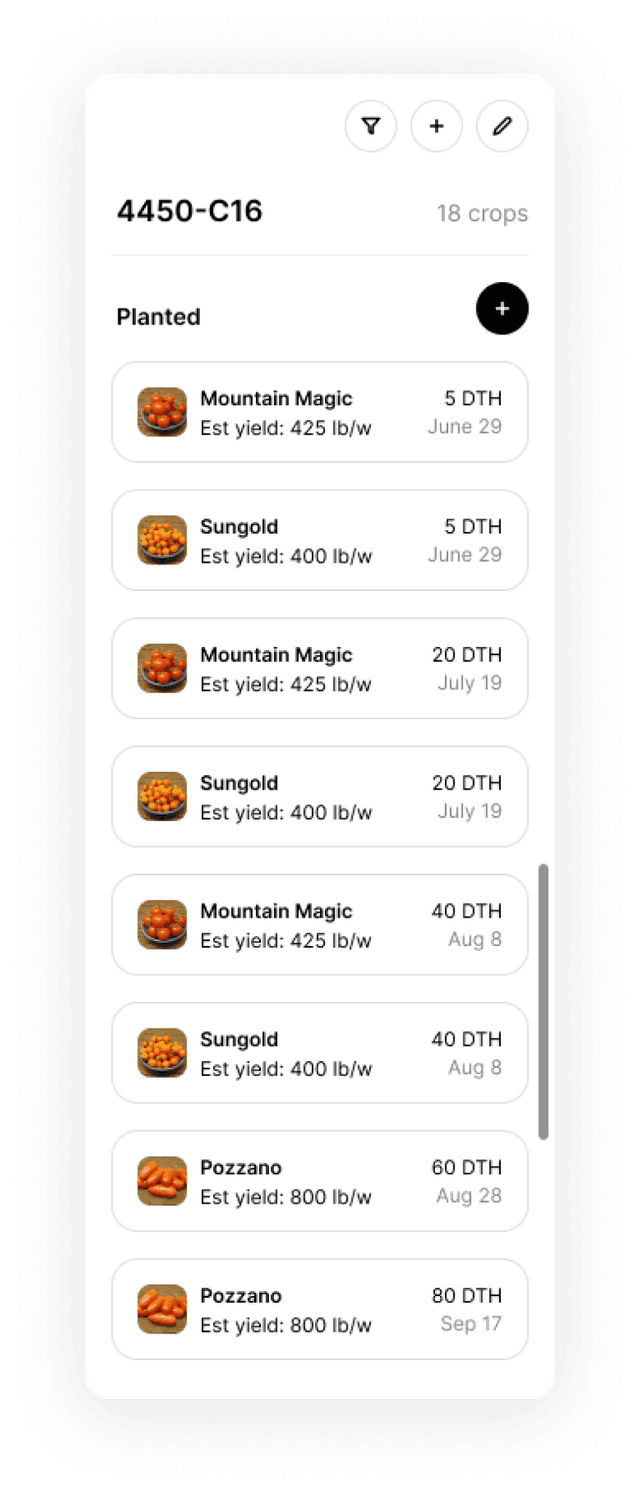Image resolution: width=640 pixels, height=1493 pixels.
Task: Open the Sungold card dated June 29
Action: pyautogui.click(x=319, y=540)
